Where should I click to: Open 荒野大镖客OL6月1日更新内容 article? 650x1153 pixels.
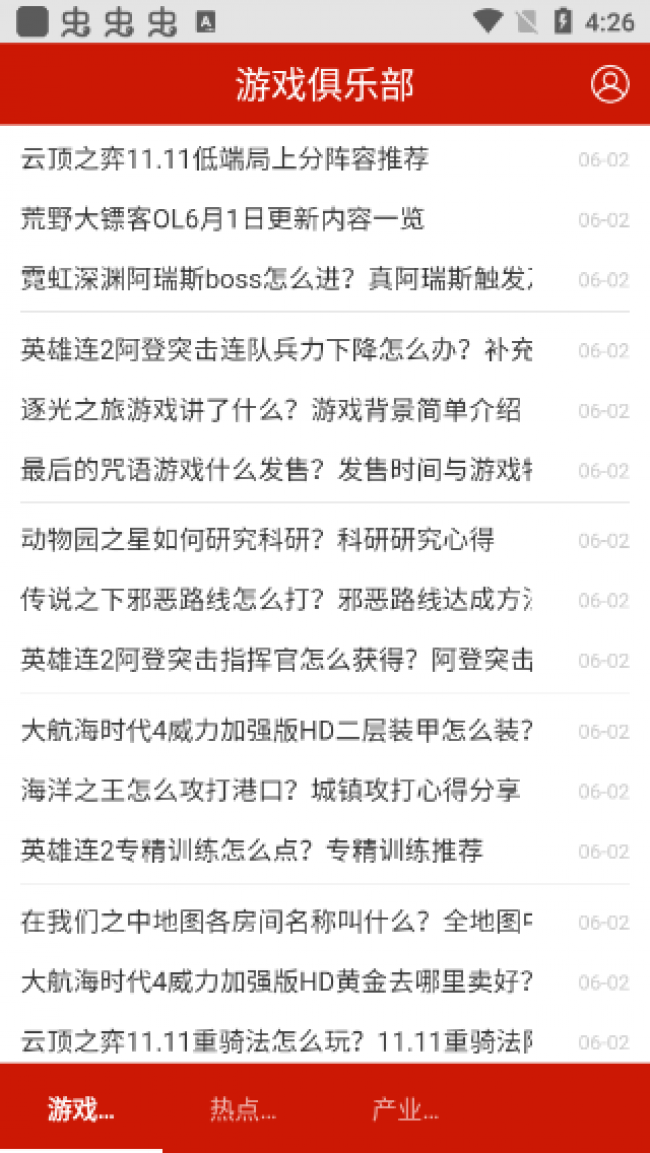[223, 219]
